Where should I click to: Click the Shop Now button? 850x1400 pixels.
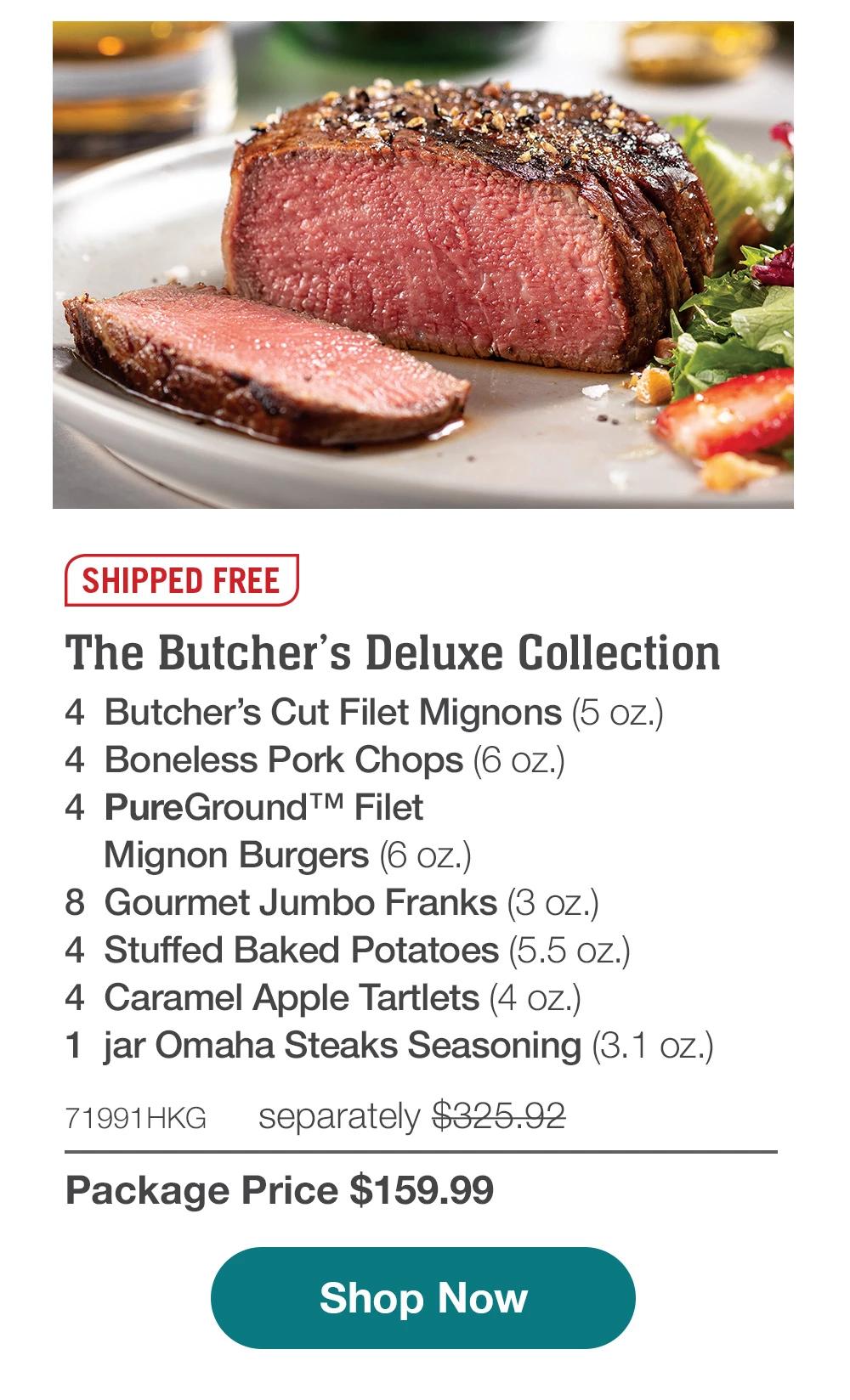[x=424, y=1297]
